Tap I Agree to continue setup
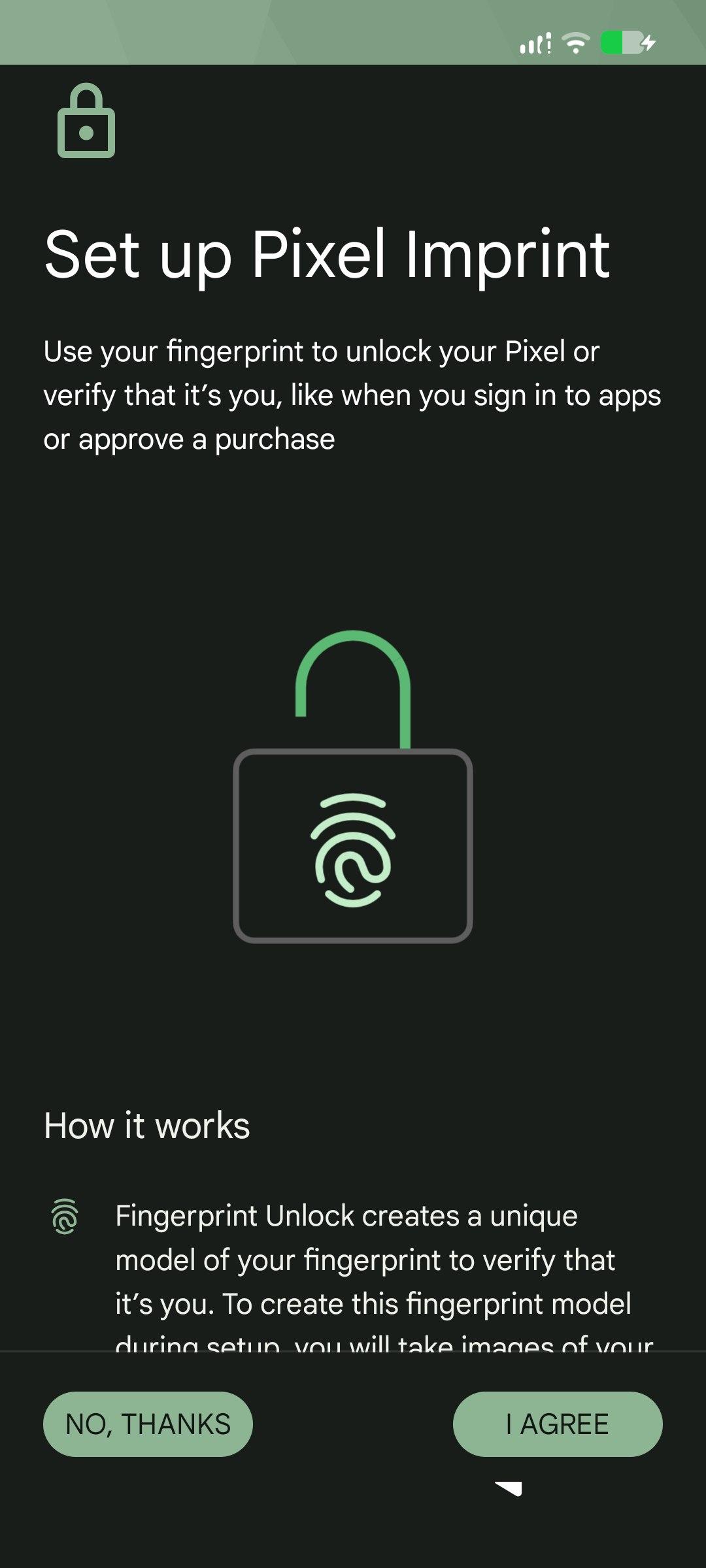 [557, 1424]
